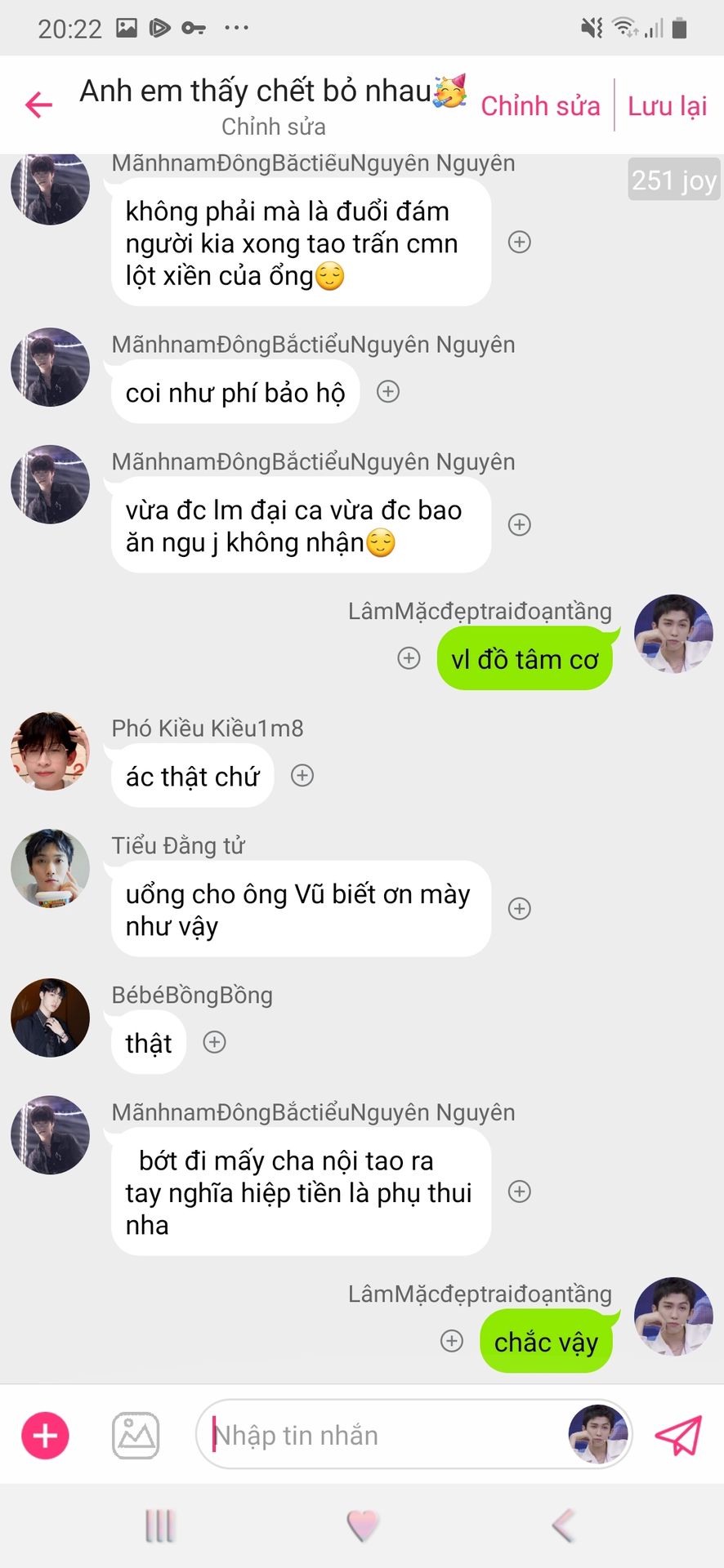The height and width of the screenshot is (1568, 724).
Task: Open Tiểu Đằng tử's avatar
Action: tap(50, 868)
